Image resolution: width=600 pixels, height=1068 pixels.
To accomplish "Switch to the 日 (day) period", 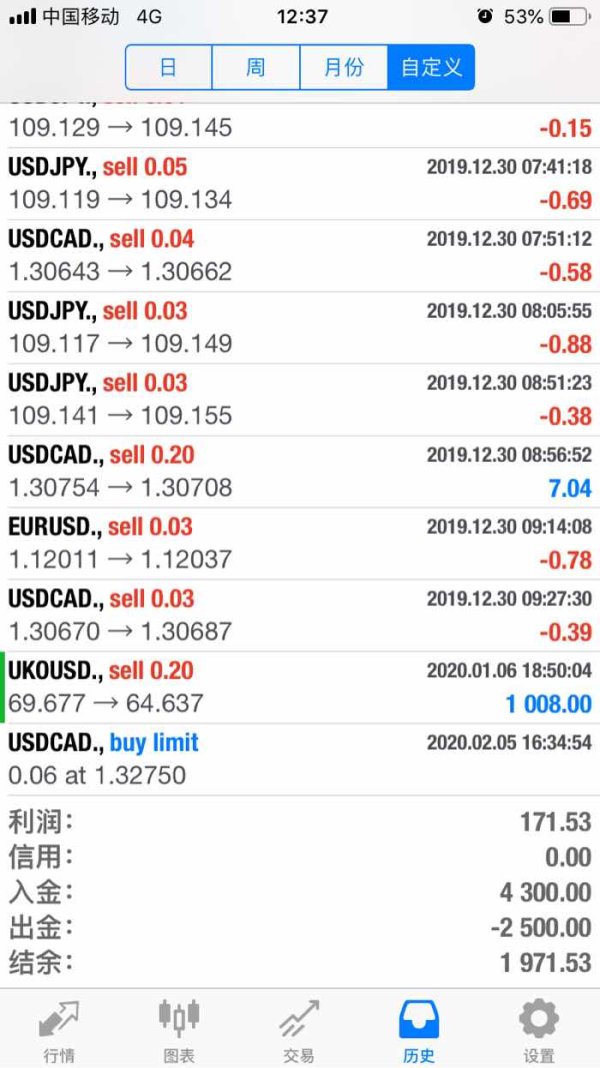I will pos(168,68).
